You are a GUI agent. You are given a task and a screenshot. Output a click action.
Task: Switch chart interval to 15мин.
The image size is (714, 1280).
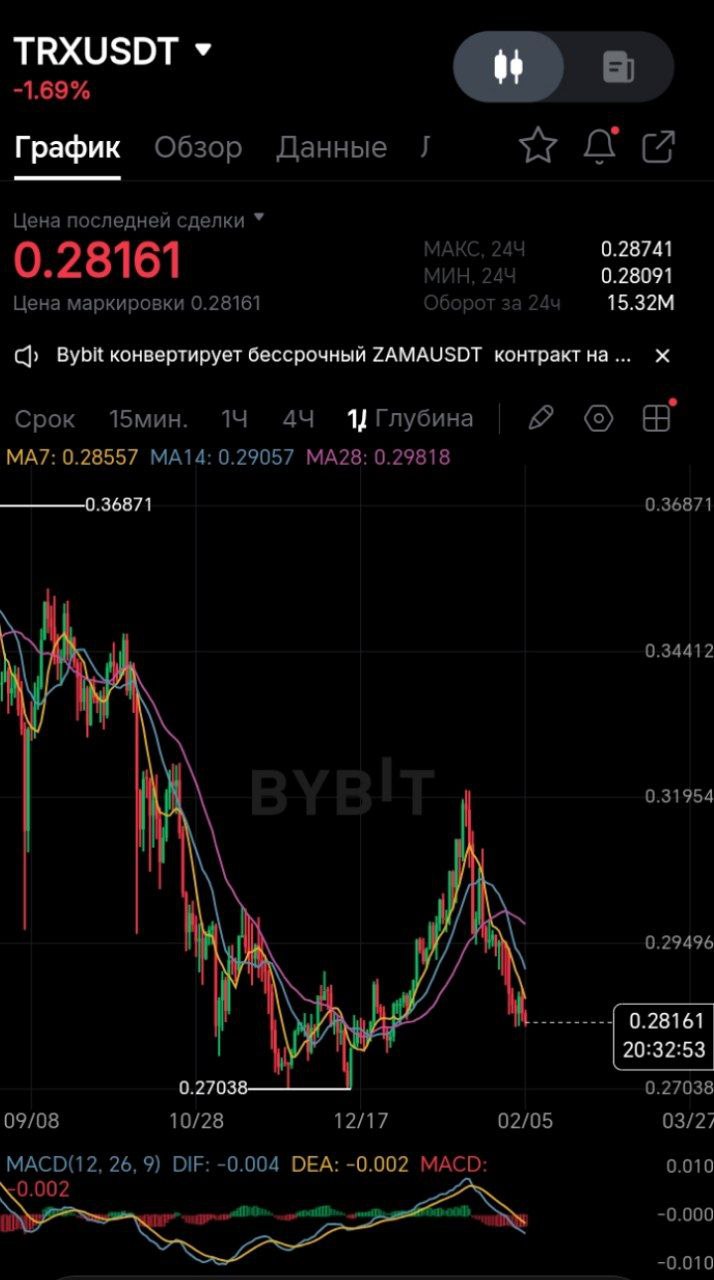148,419
